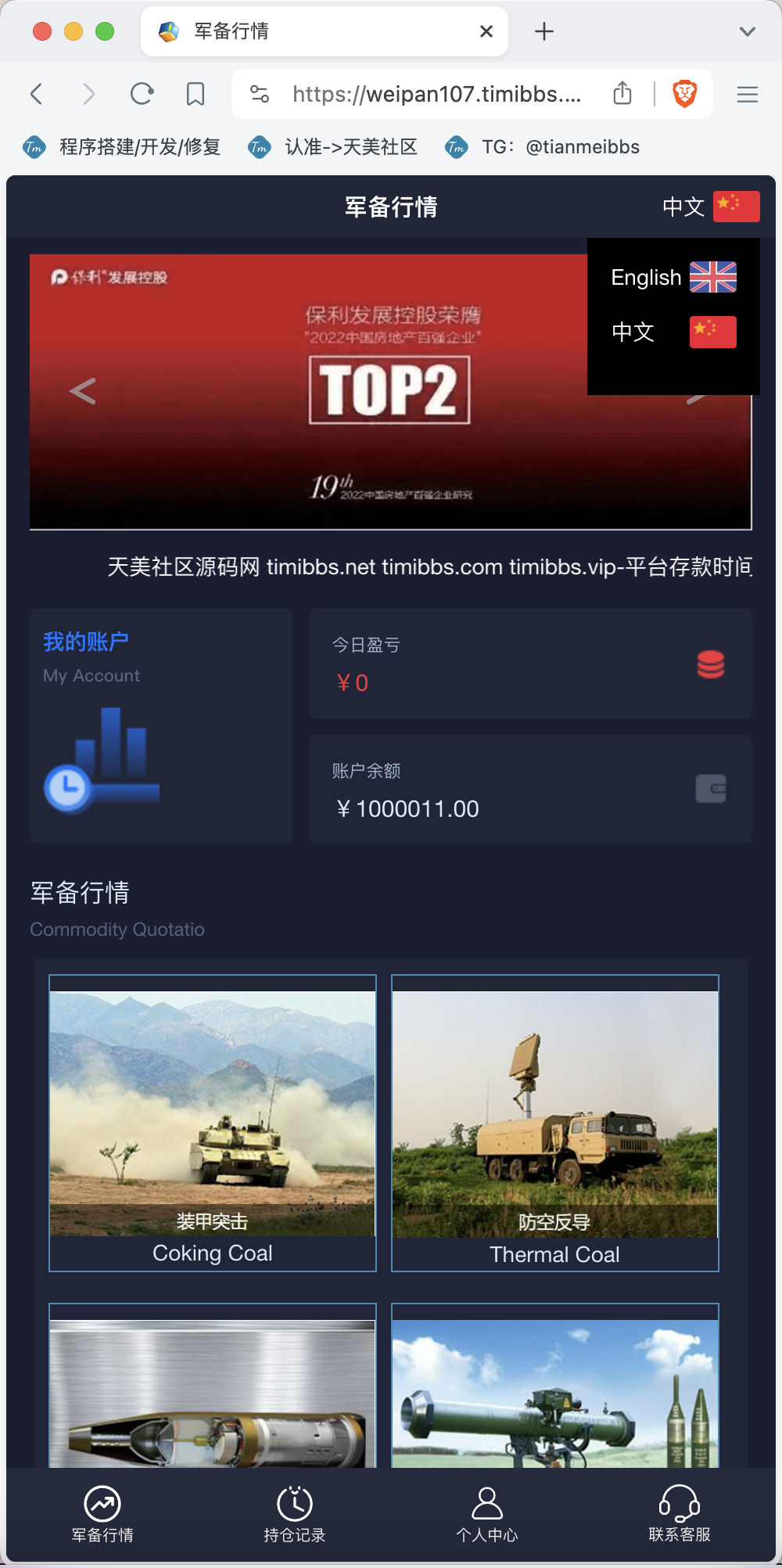Open the 认准->天美社区 bookmark

pyautogui.click(x=333, y=147)
